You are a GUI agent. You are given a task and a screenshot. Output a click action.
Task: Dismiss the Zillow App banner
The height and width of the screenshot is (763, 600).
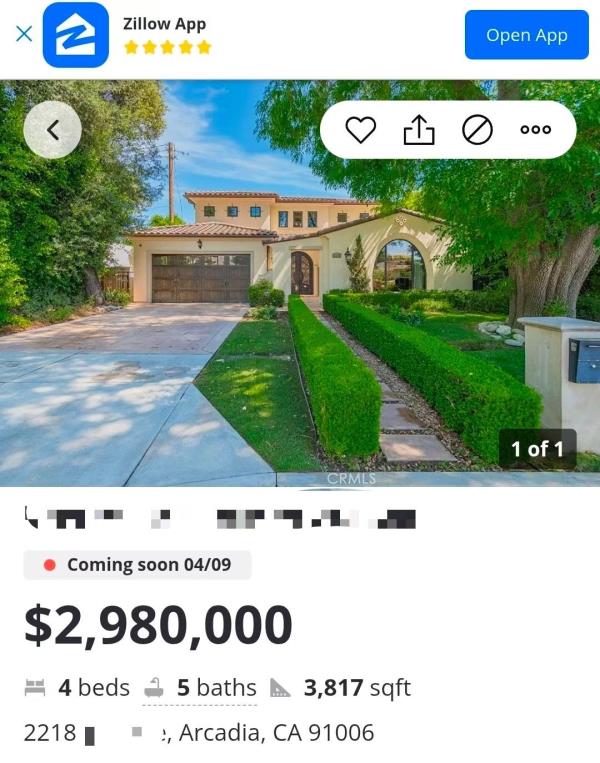24,34
